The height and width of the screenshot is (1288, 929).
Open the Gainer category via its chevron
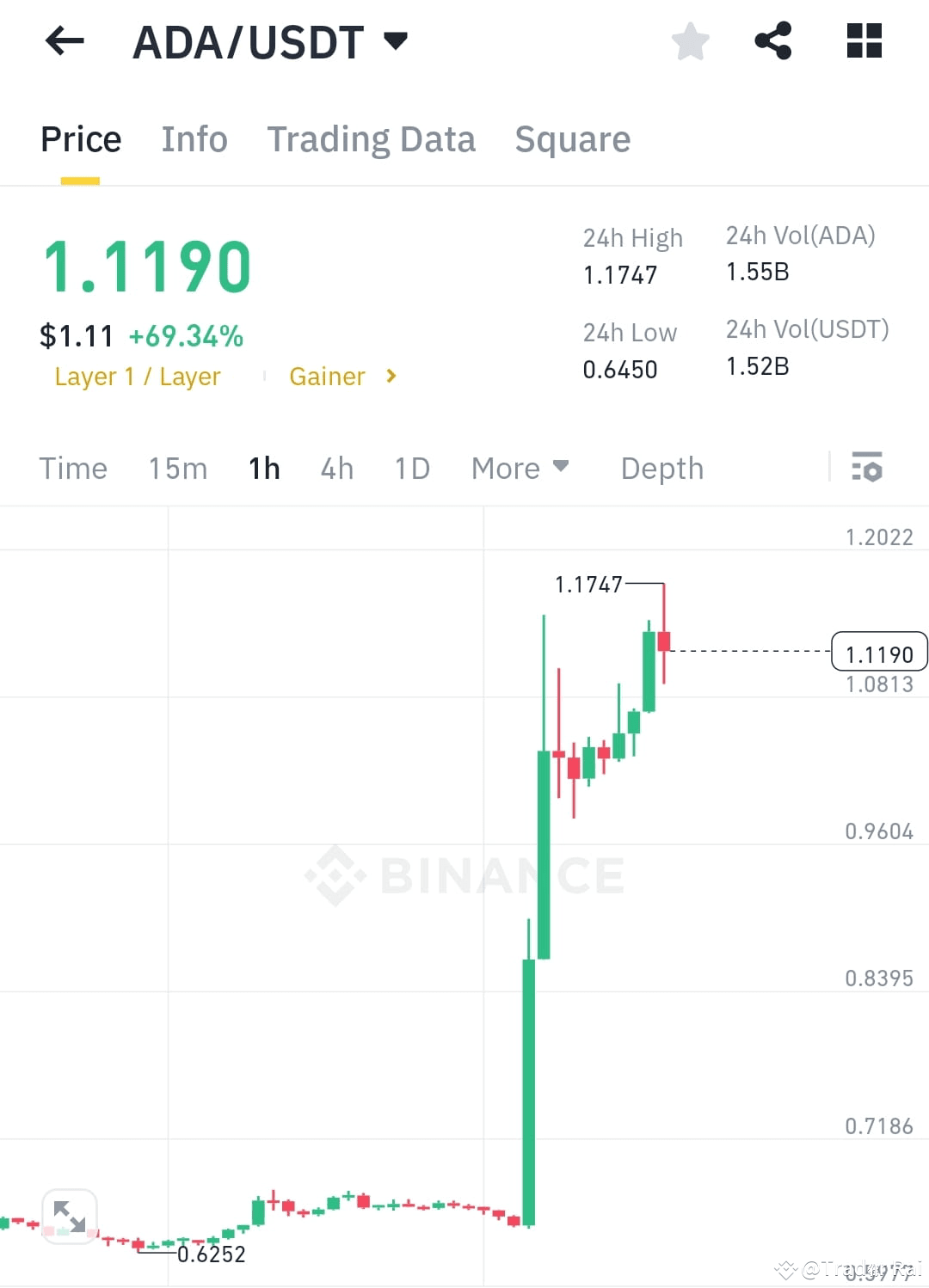pyautogui.click(x=390, y=376)
